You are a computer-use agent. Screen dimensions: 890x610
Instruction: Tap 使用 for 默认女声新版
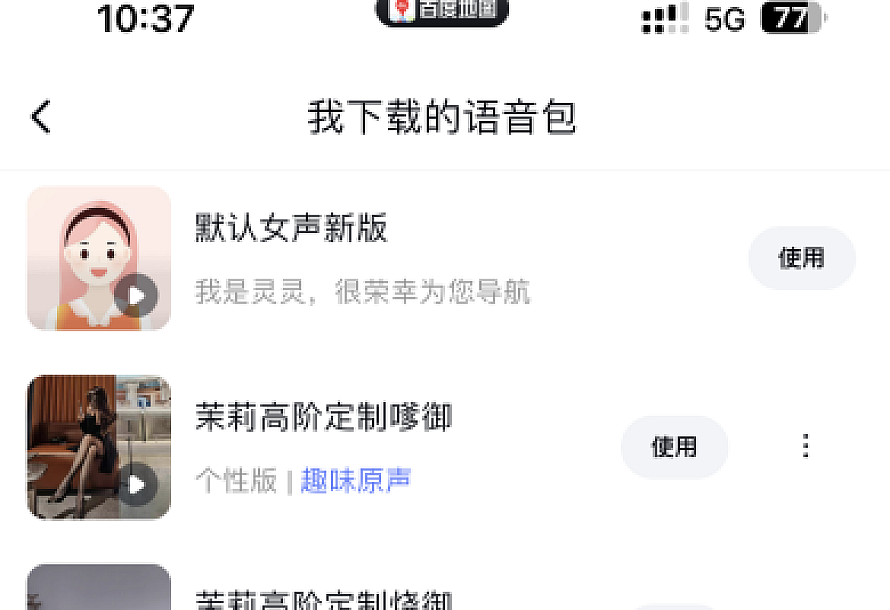point(801,258)
